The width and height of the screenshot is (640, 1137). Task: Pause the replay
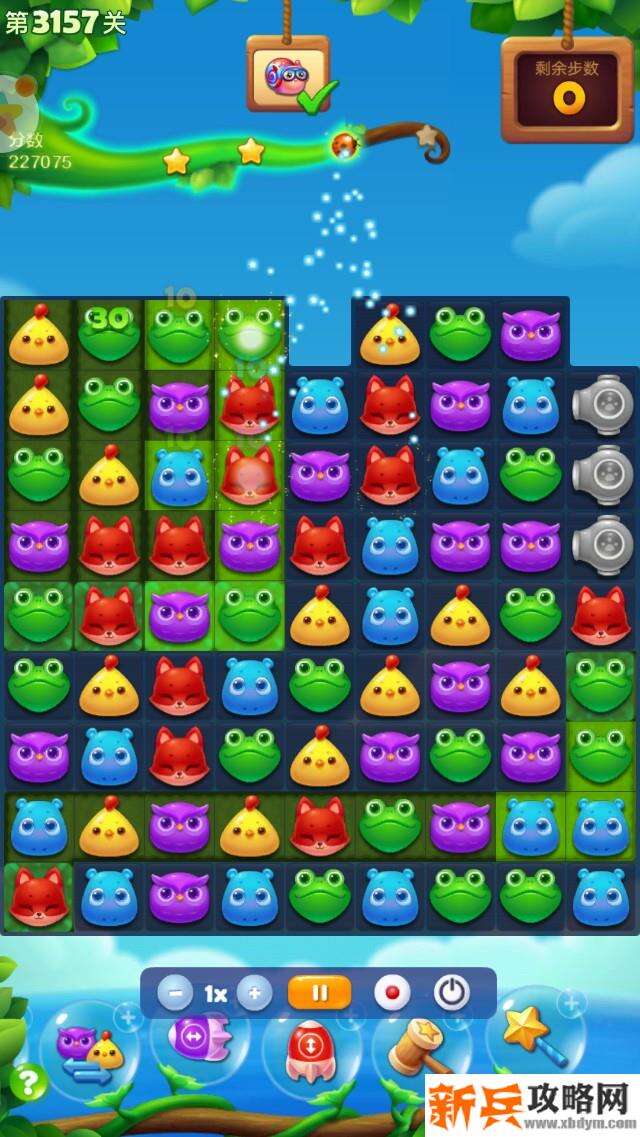point(320,994)
